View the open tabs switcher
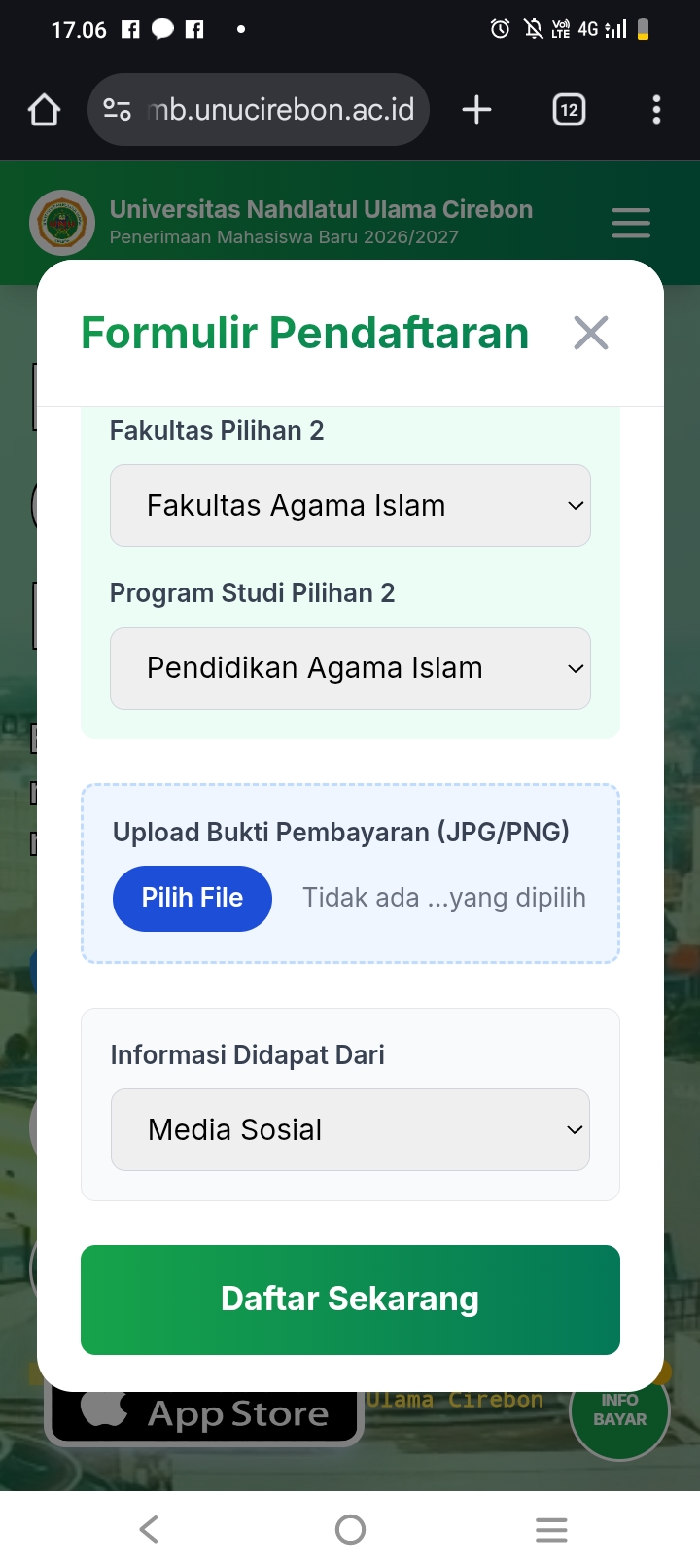The height and width of the screenshot is (1568, 700). pos(569,110)
